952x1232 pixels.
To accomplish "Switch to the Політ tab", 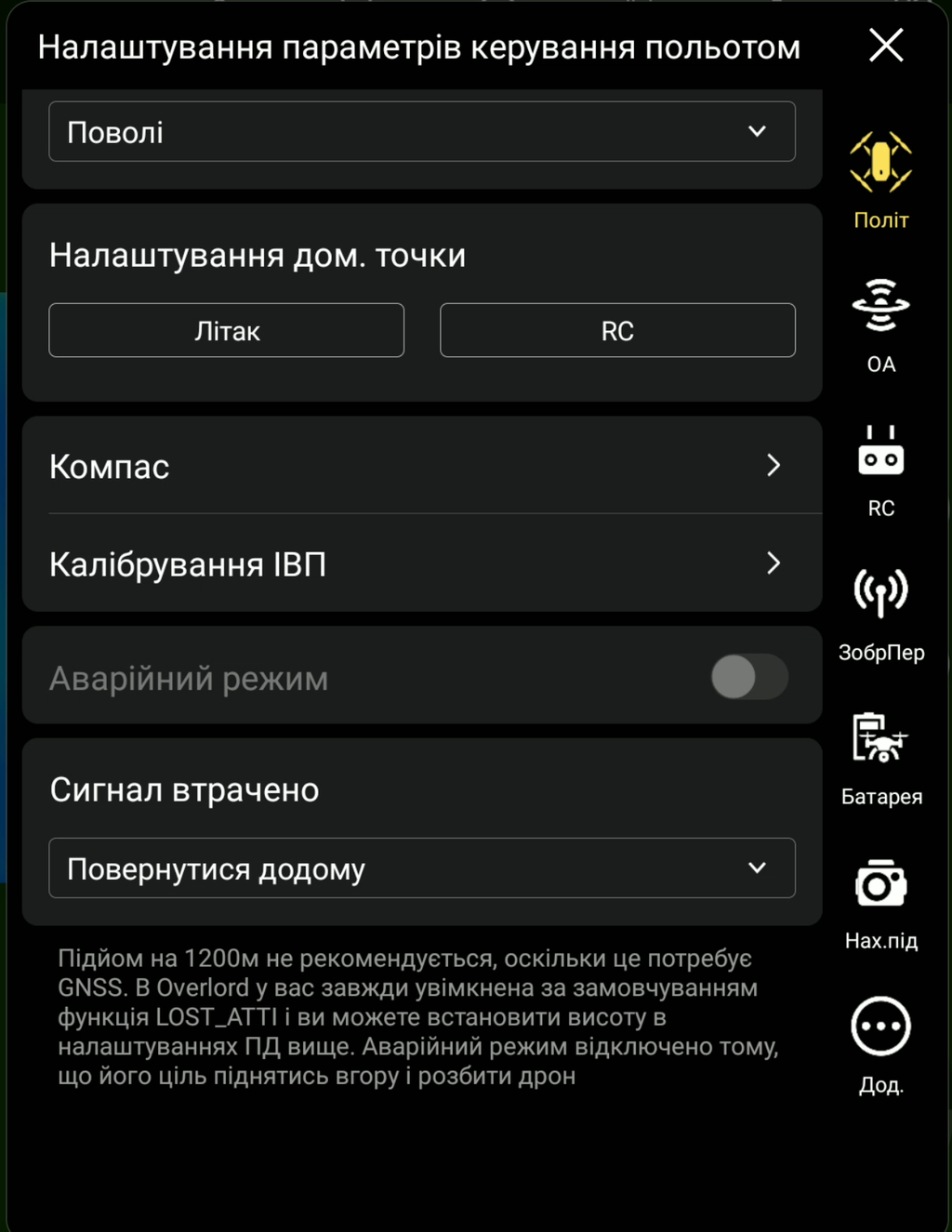I will [880, 179].
